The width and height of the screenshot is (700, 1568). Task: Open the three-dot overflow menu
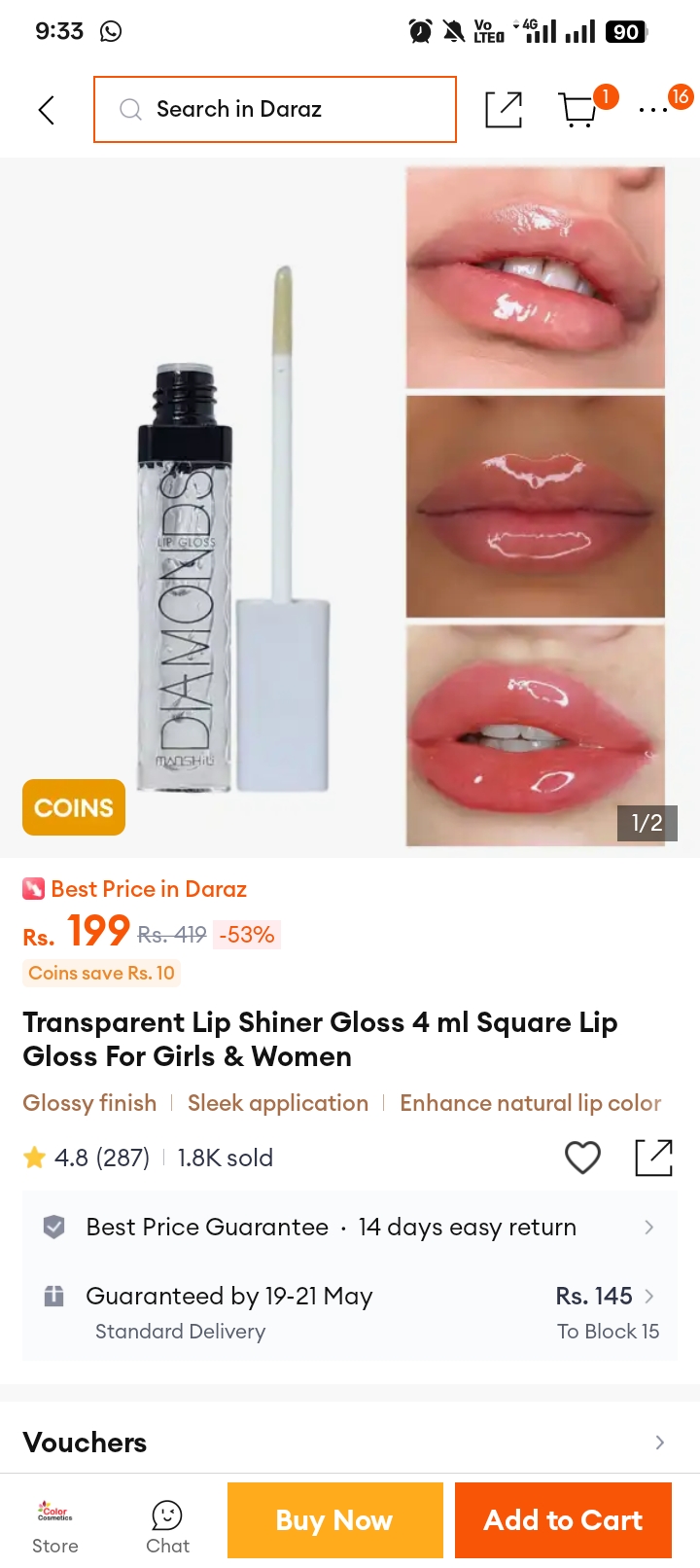(653, 110)
